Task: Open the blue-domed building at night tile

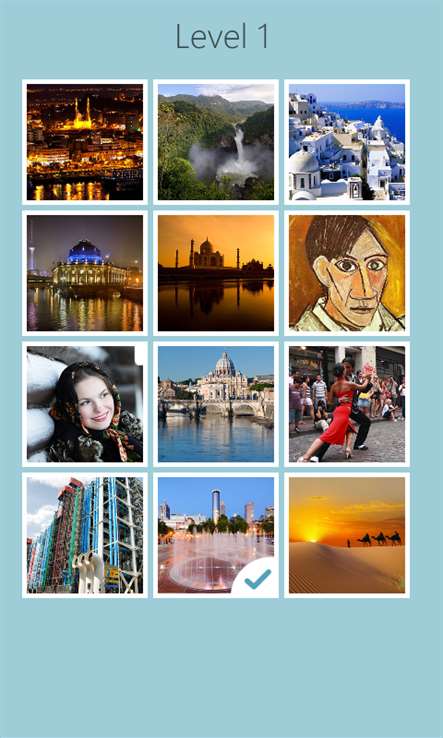Action: (x=85, y=273)
